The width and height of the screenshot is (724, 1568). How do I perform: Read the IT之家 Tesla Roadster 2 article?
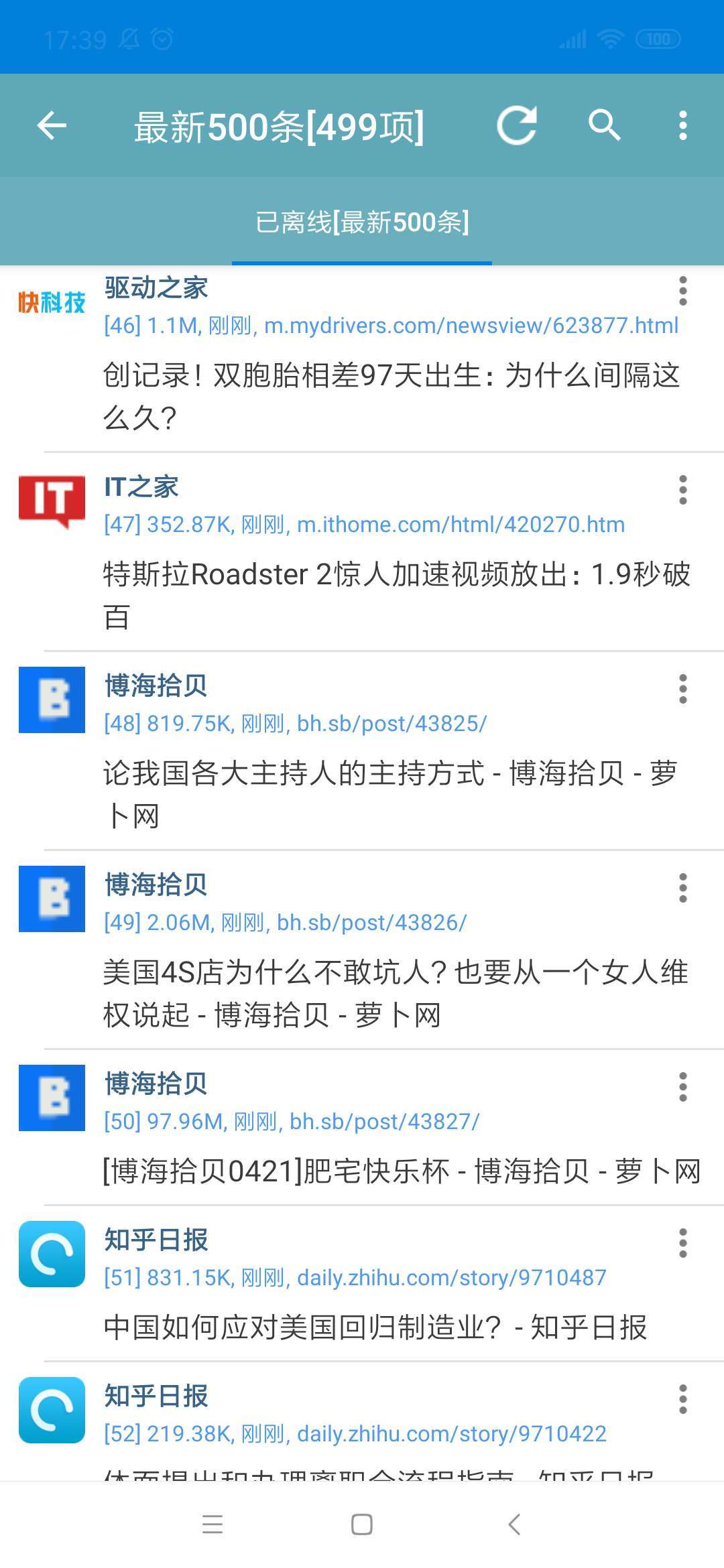click(x=396, y=594)
